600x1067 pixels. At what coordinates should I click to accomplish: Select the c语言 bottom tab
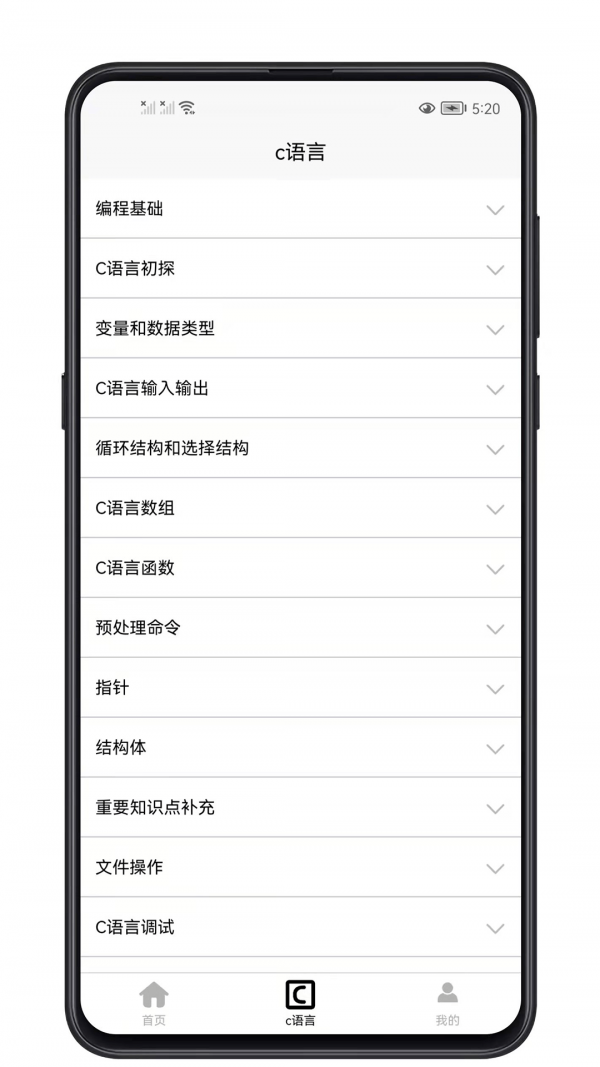(x=300, y=1003)
